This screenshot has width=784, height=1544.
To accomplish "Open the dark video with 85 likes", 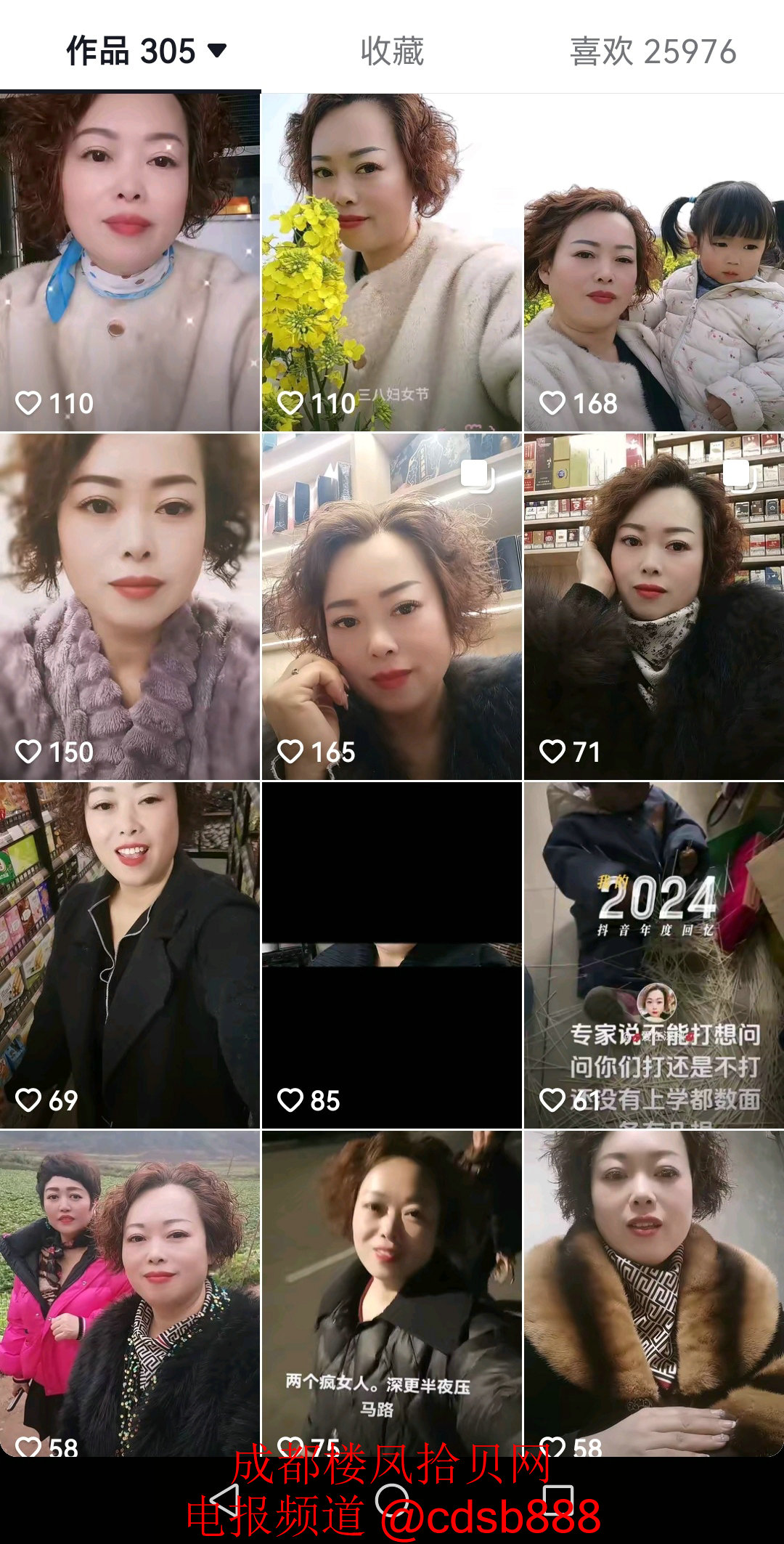I will (391, 954).
